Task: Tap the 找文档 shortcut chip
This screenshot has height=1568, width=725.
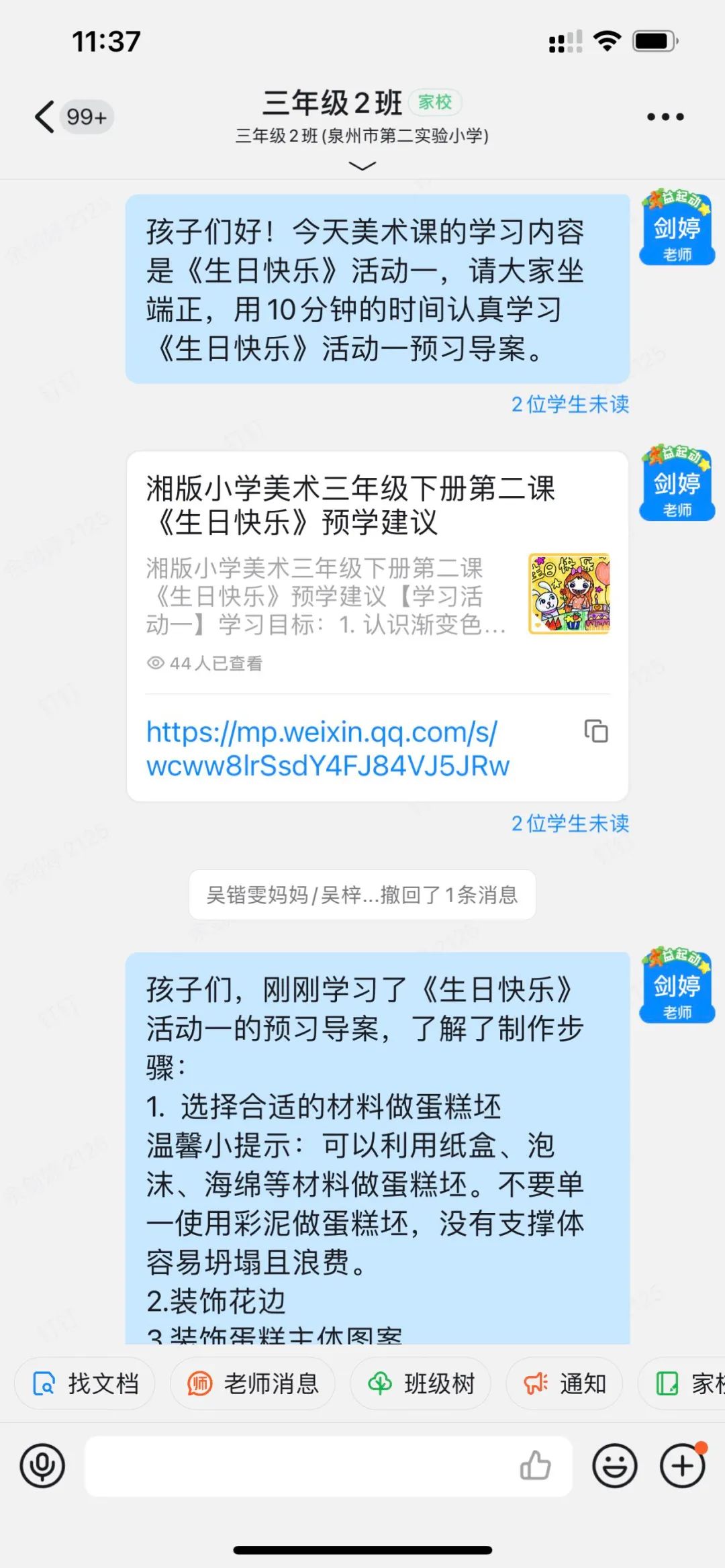Action: coord(85,1383)
